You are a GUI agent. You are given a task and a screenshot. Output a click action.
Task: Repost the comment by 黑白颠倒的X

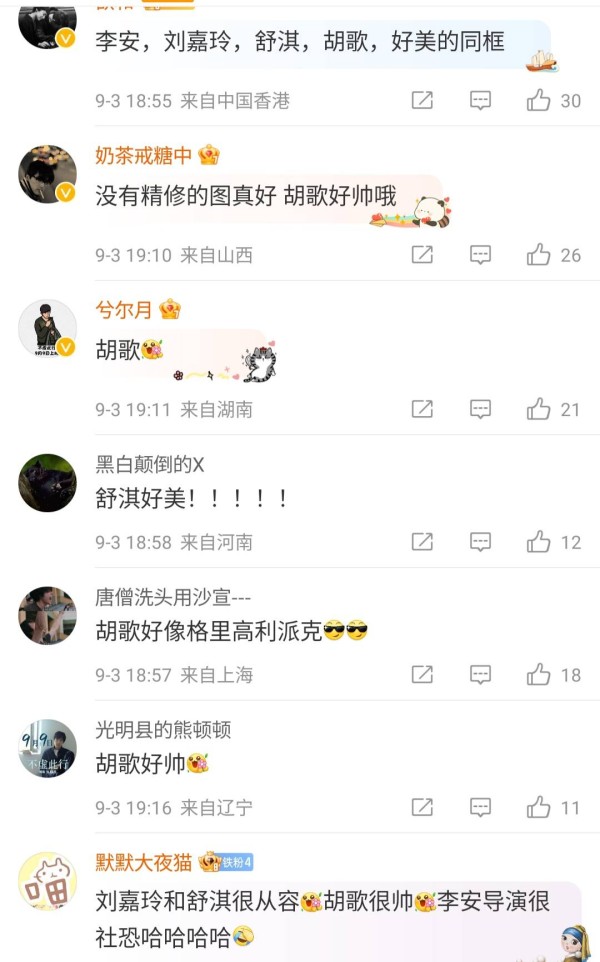pyautogui.click(x=422, y=542)
